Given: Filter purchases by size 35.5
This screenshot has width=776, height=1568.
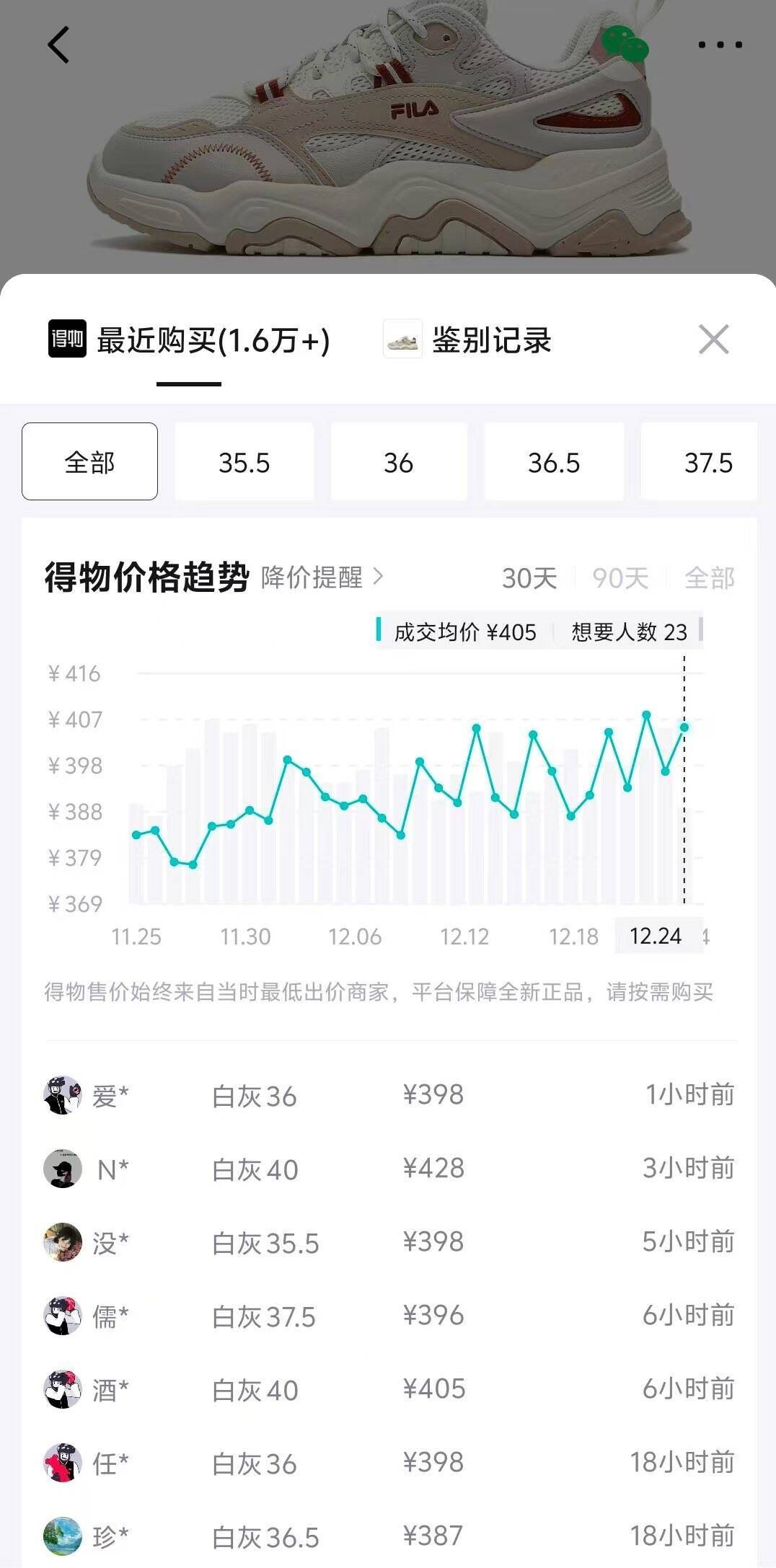Looking at the screenshot, I should 244,462.
